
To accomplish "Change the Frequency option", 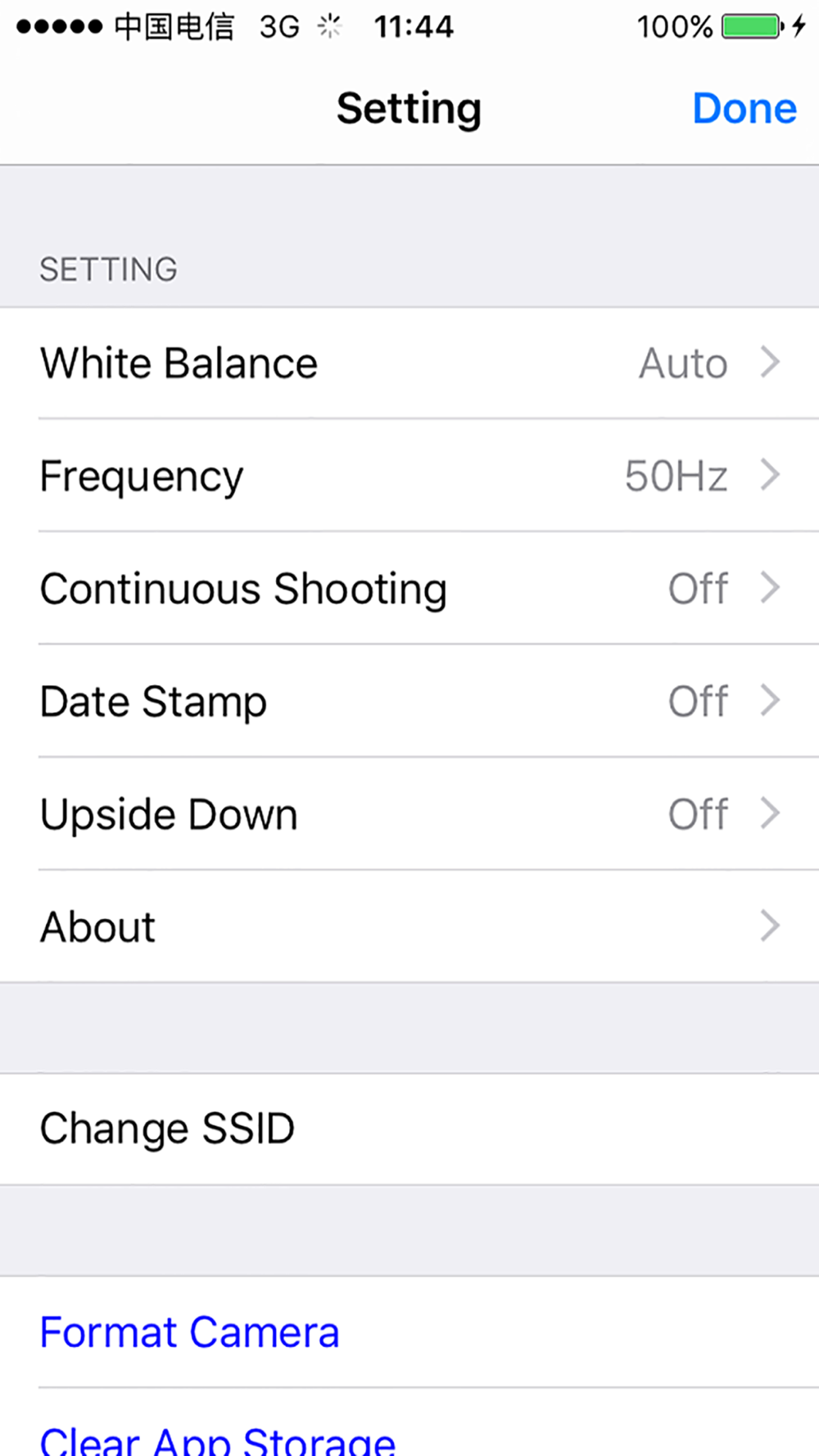I will (409, 475).
